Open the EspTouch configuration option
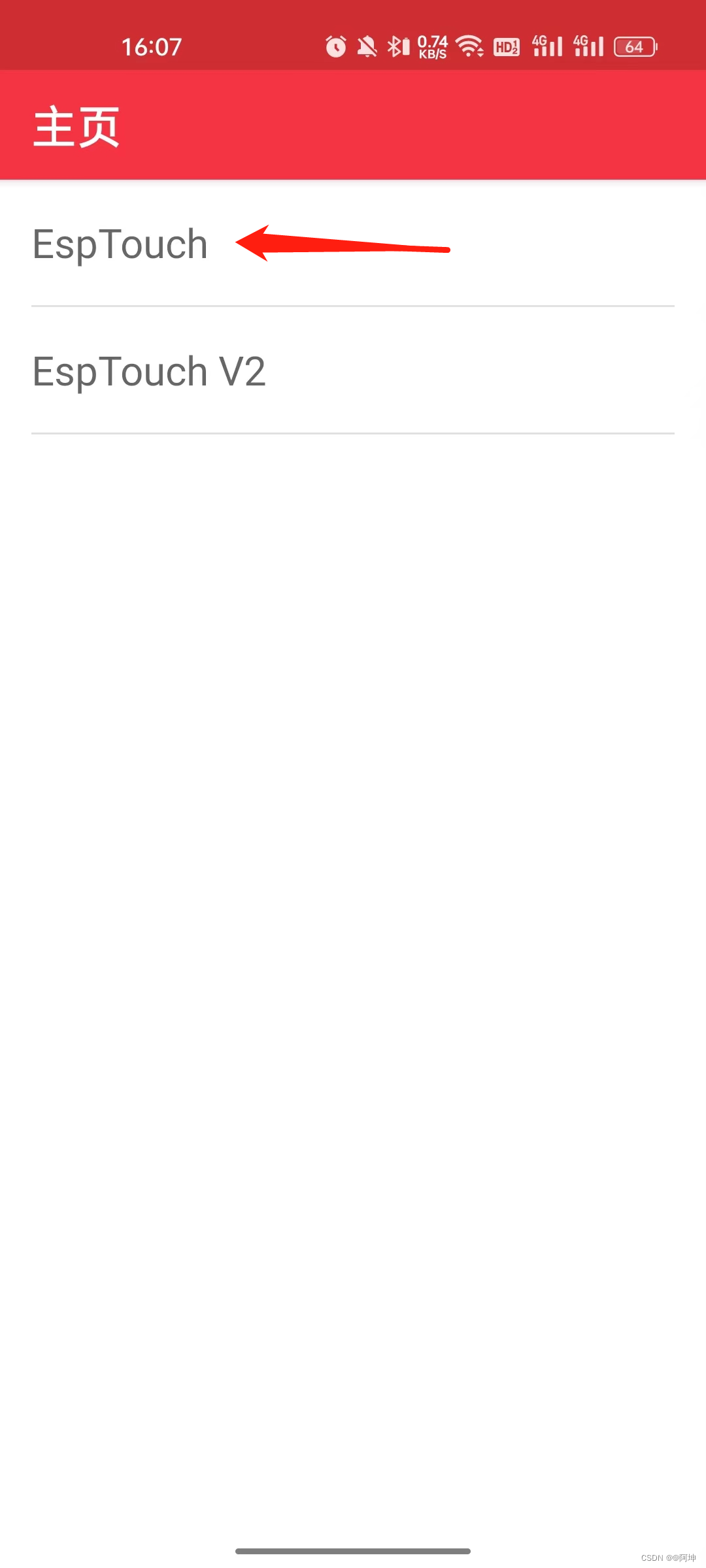Viewport: 706px width, 1568px height. (120, 244)
